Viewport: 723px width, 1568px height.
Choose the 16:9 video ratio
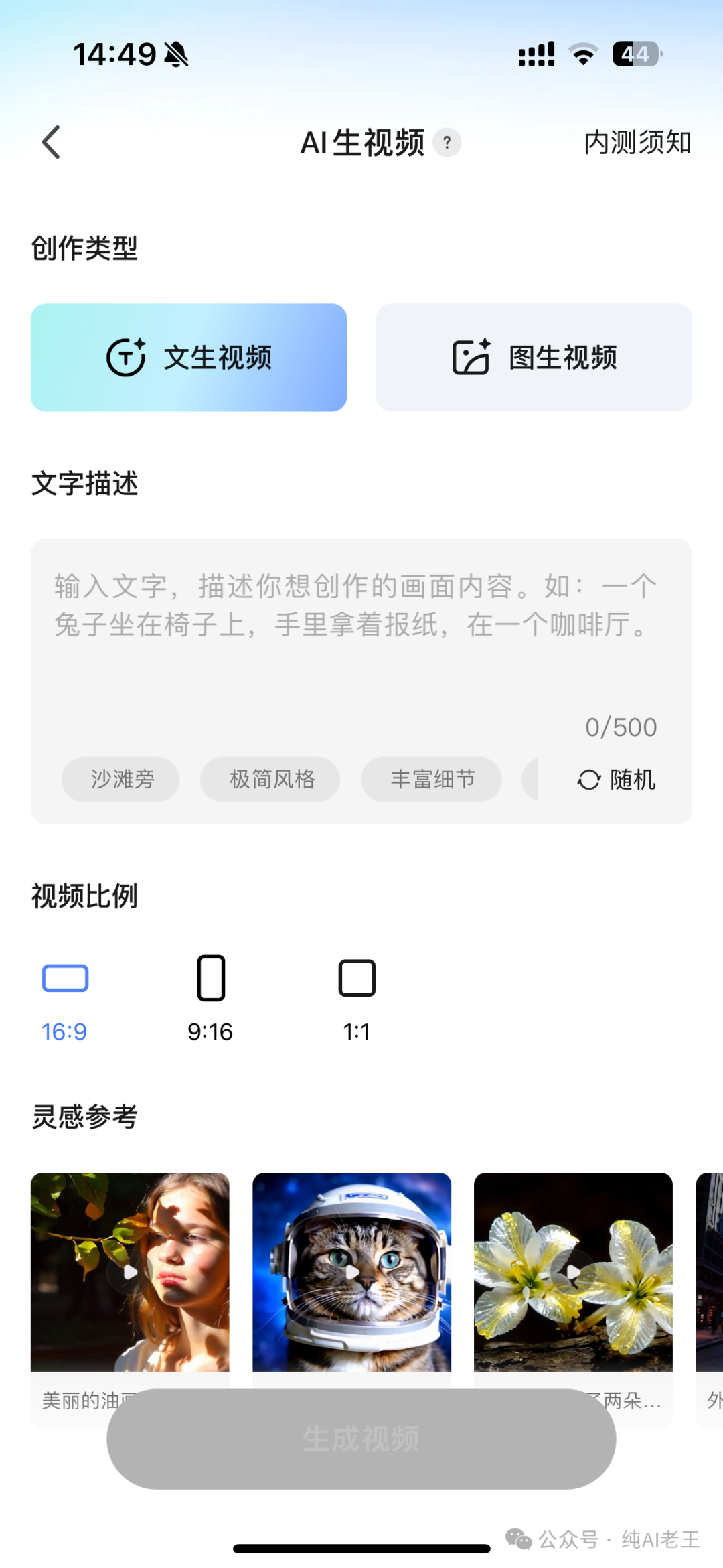coord(65,998)
